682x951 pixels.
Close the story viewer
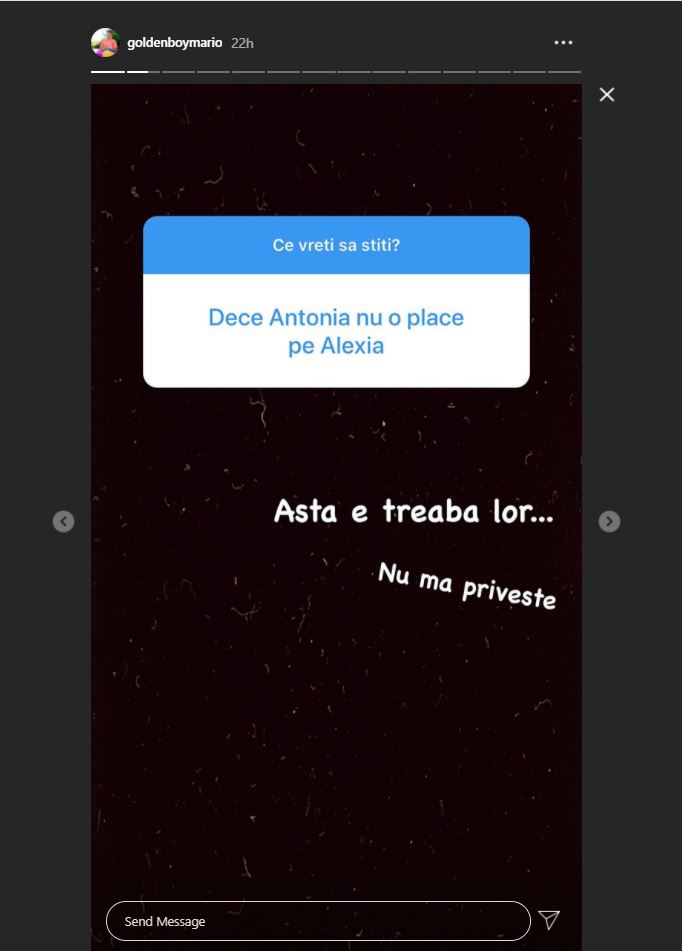(x=606, y=95)
